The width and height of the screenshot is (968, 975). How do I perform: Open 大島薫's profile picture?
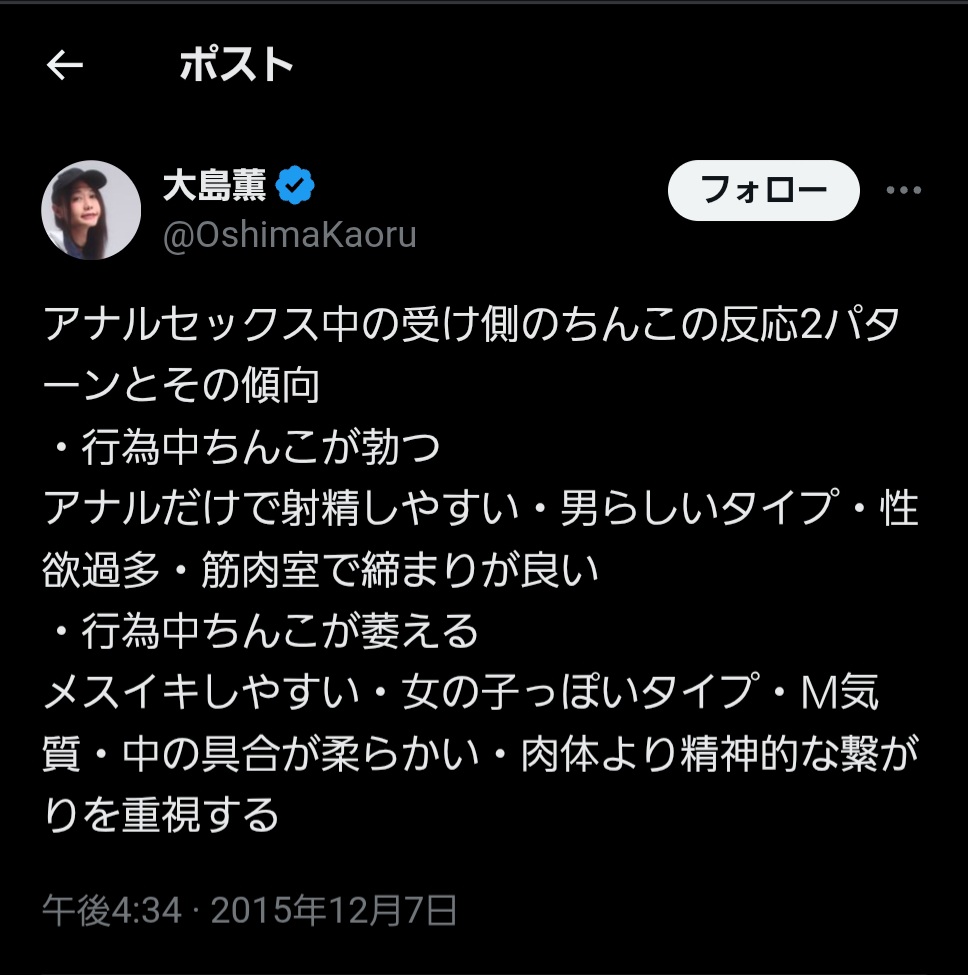point(90,210)
